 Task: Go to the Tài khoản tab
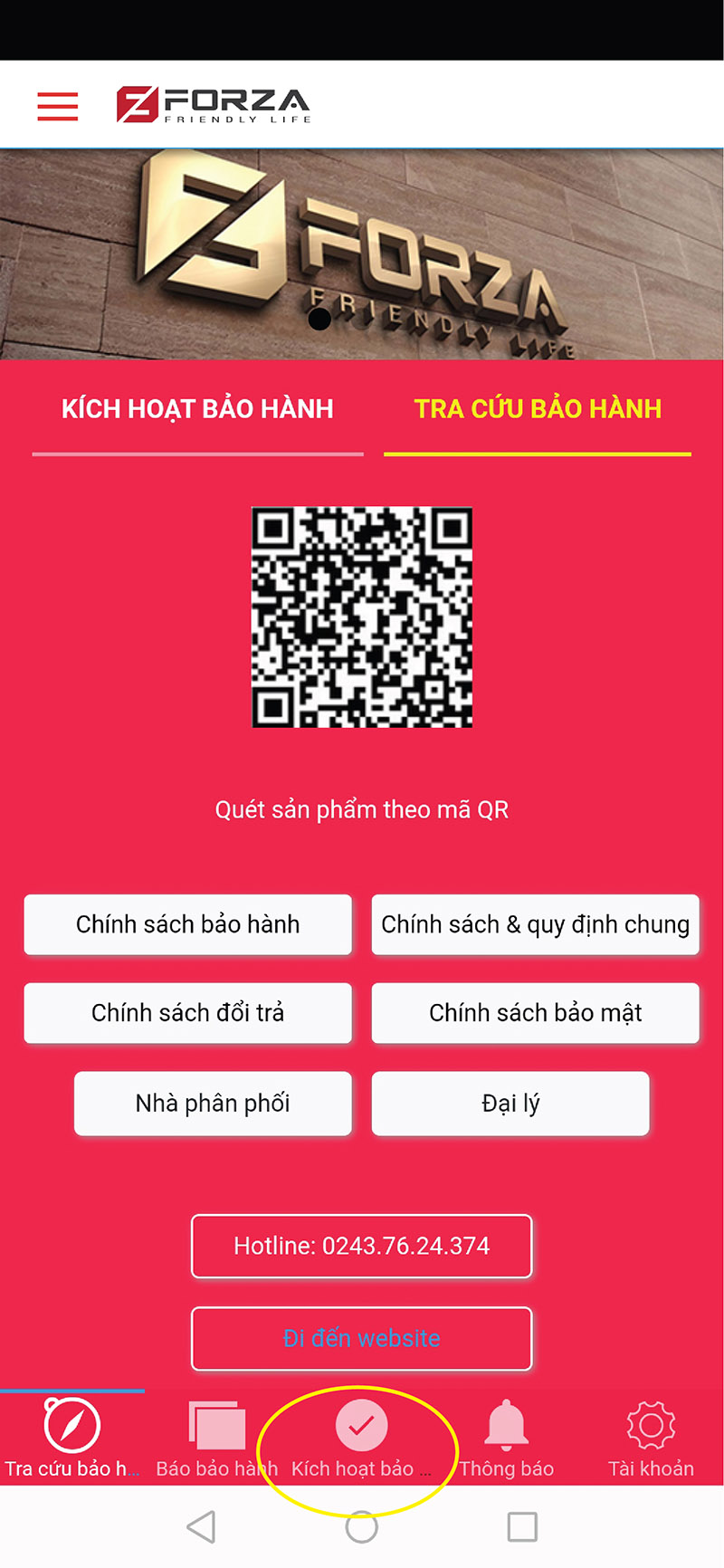coord(651,1439)
